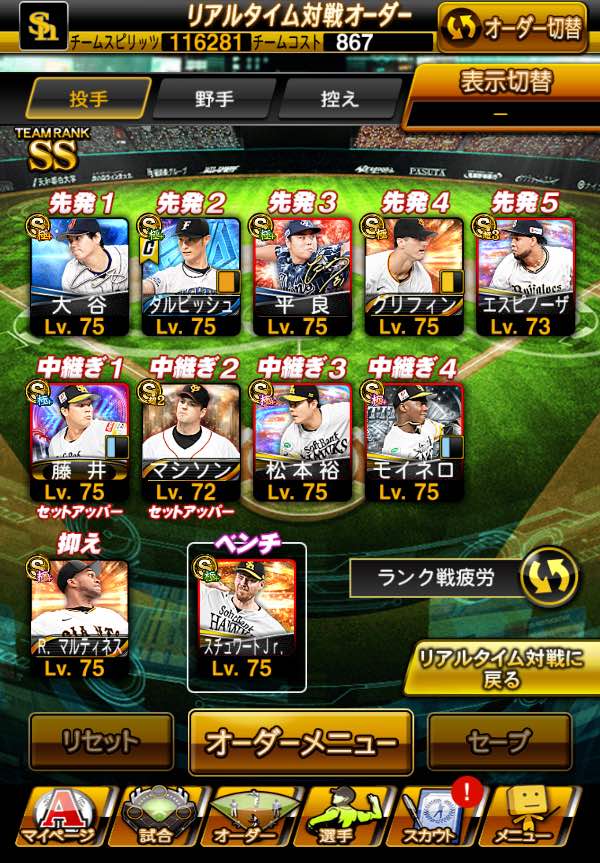The height and width of the screenshot is (863, 600).
Task: Tap the オーダー切替 button
Action: pos(512,27)
